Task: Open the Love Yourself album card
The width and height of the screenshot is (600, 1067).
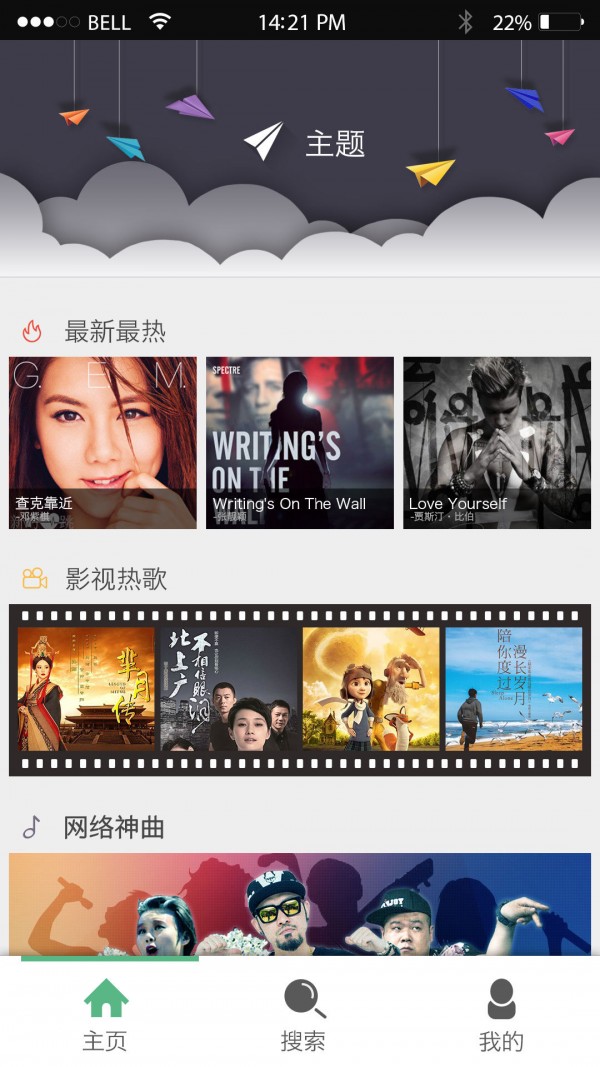Action: tap(497, 443)
